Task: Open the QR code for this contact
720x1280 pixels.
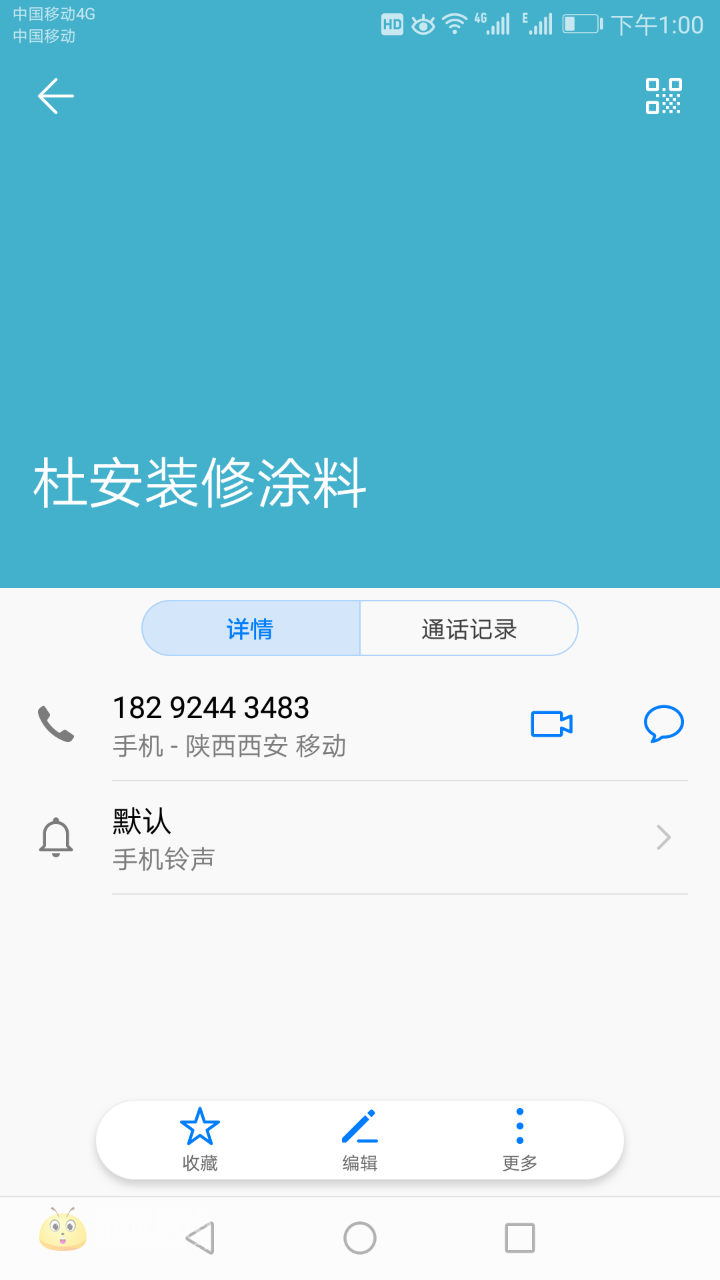Action: point(664,96)
